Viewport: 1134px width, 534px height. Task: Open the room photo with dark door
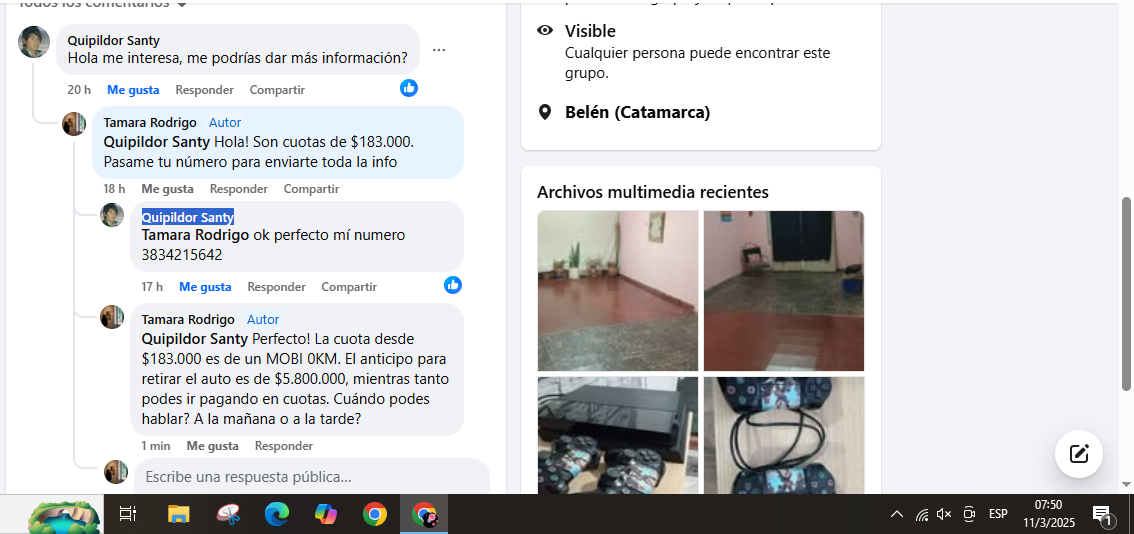(x=783, y=290)
